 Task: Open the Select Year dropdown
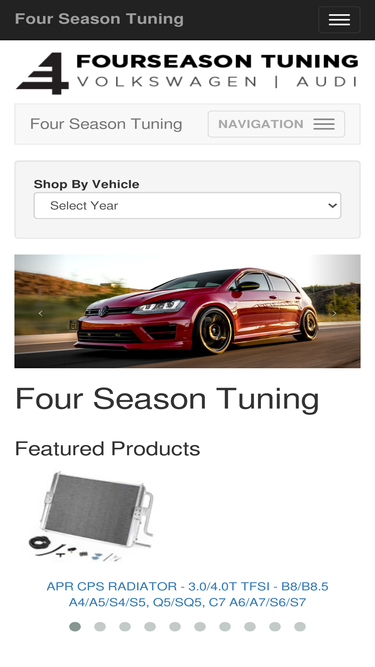coord(187,205)
